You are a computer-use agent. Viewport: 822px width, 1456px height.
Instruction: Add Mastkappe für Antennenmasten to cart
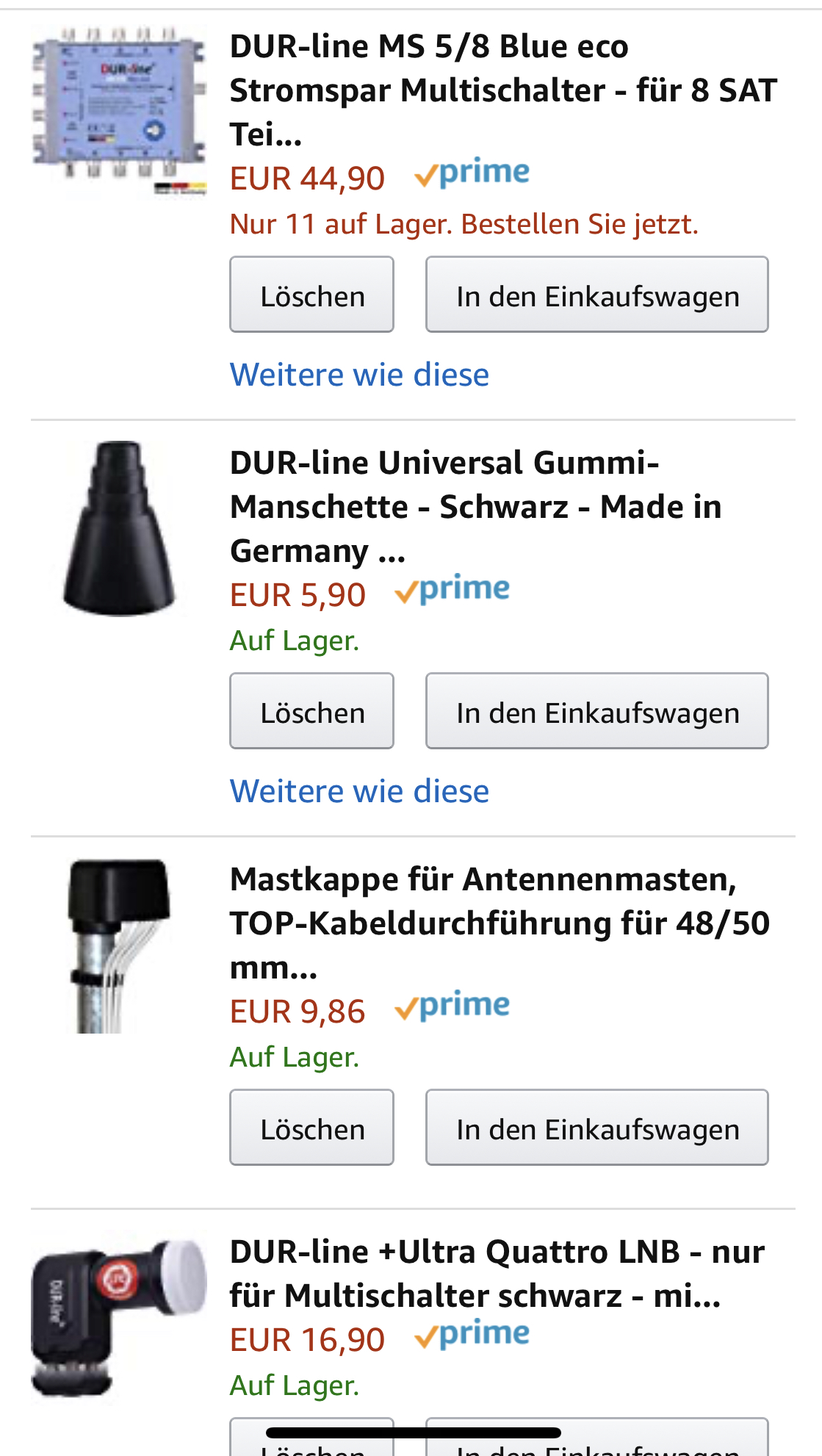pos(596,1128)
